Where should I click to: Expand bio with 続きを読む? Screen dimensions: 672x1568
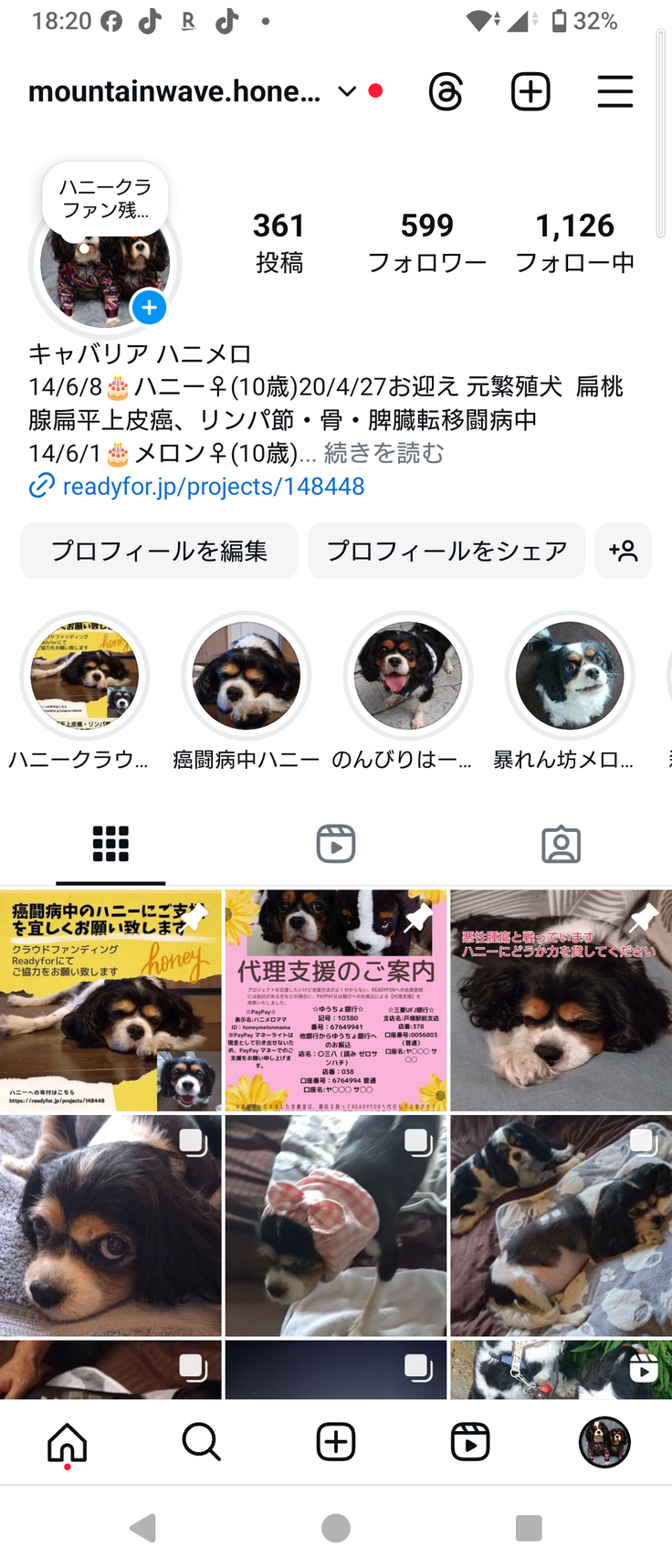(383, 453)
